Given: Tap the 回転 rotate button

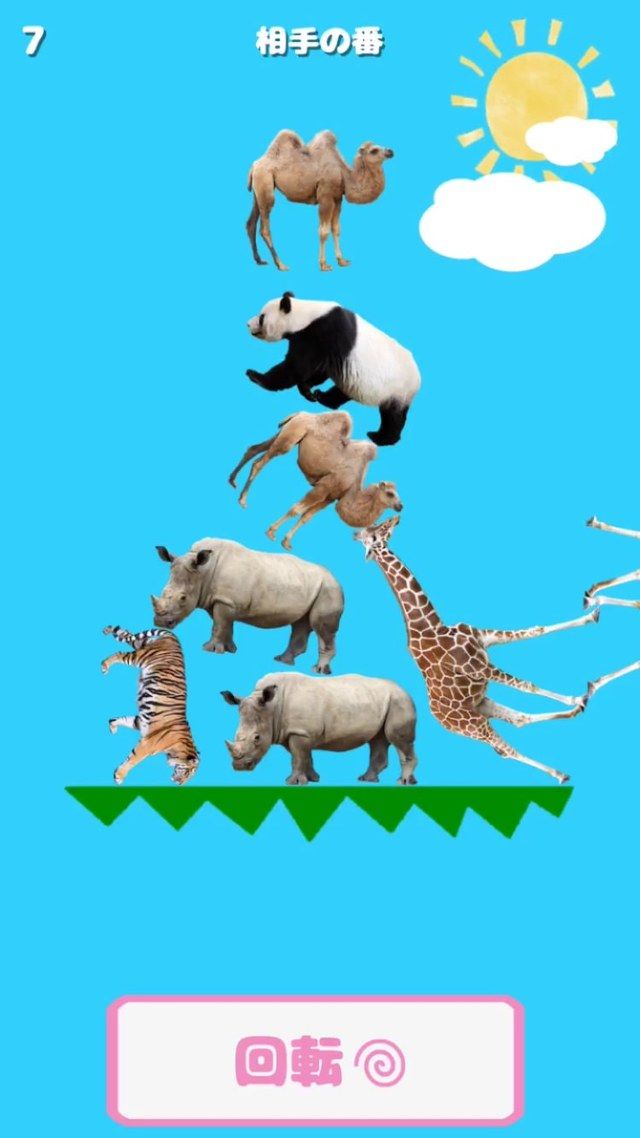Looking at the screenshot, I should 315,1060.
